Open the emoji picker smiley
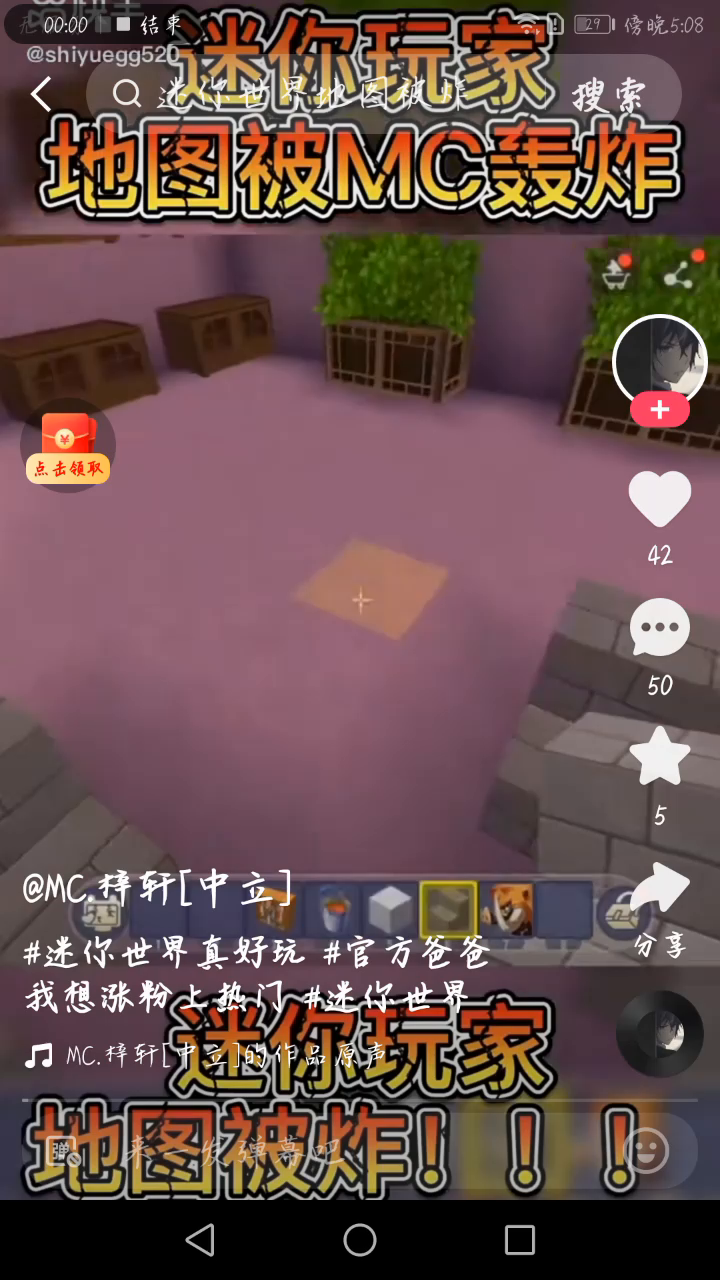 646,1150
